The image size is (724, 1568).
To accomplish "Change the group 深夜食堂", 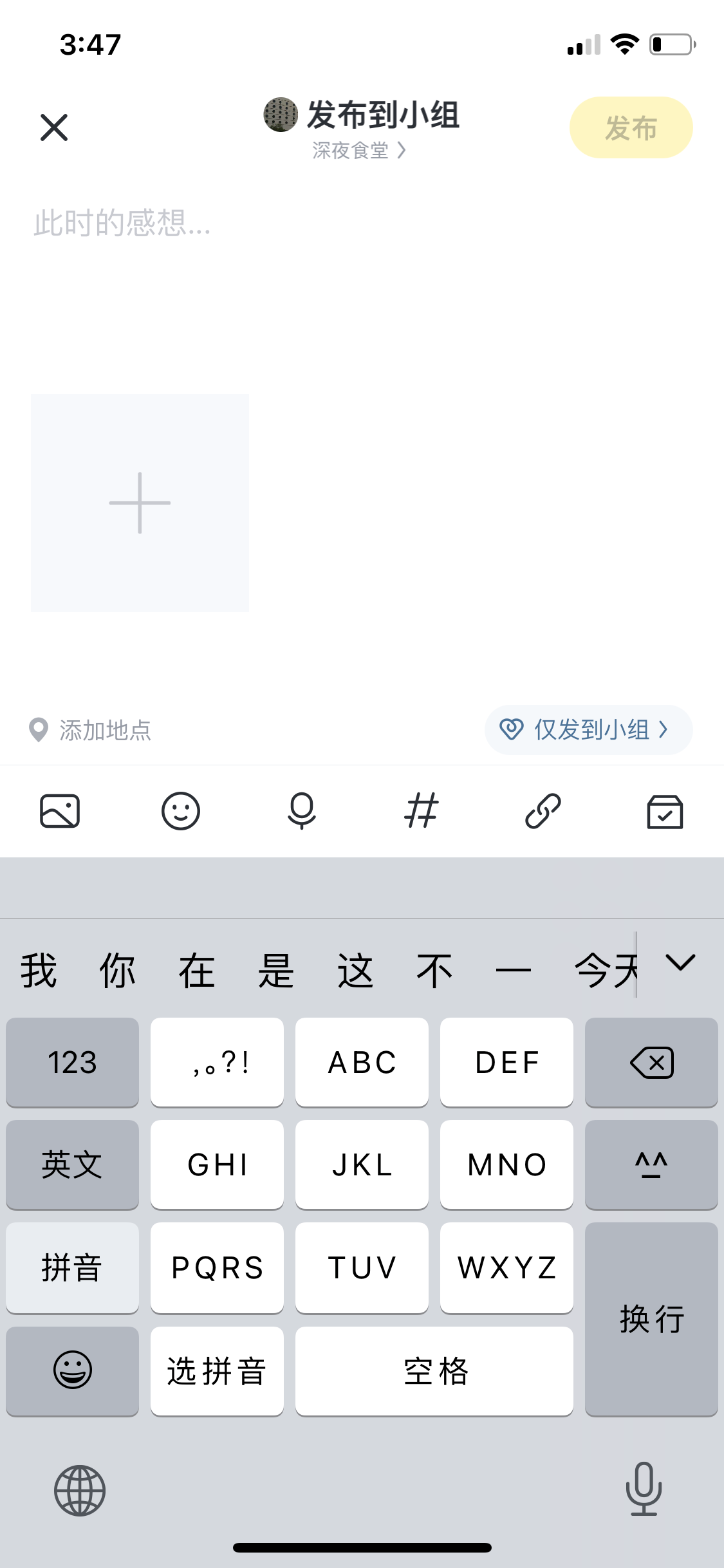I will (x=359, y=151).
